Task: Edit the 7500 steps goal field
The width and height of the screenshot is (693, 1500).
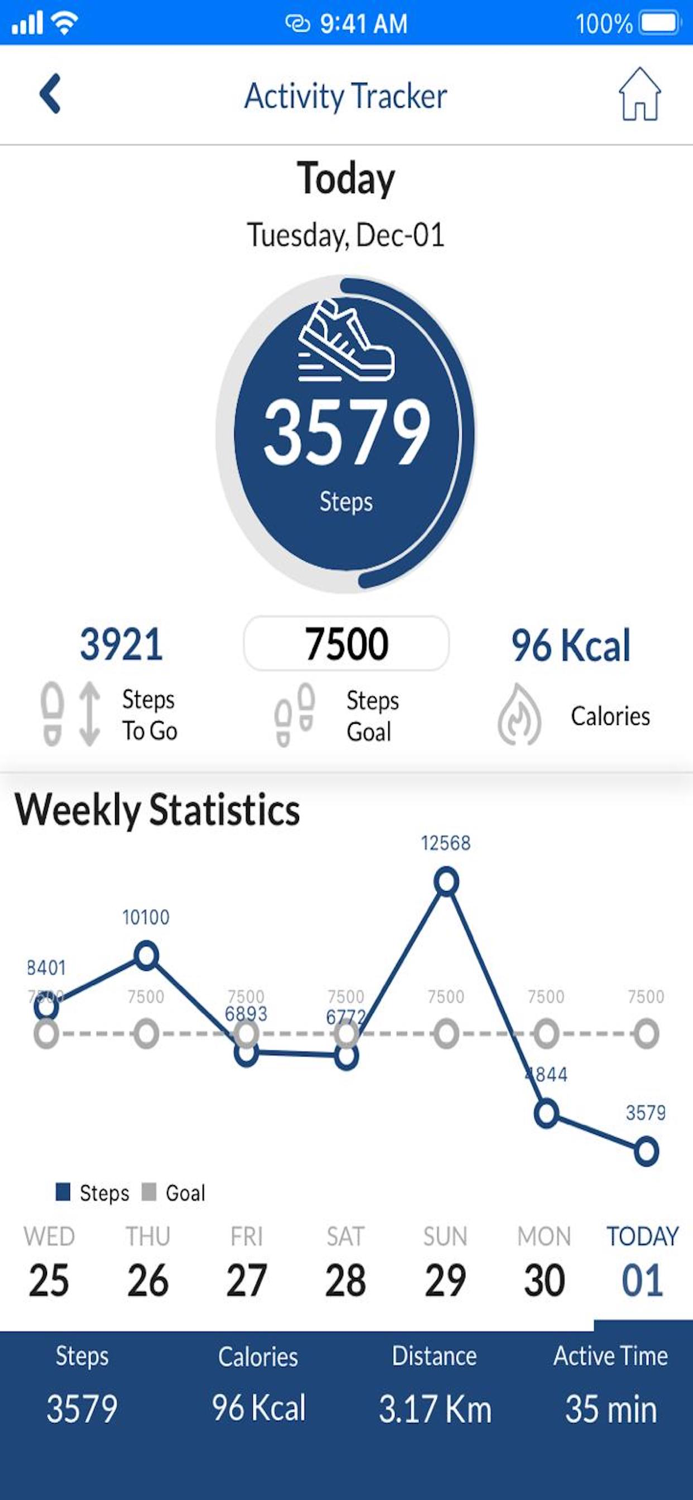Action: [x=346, y=644]
